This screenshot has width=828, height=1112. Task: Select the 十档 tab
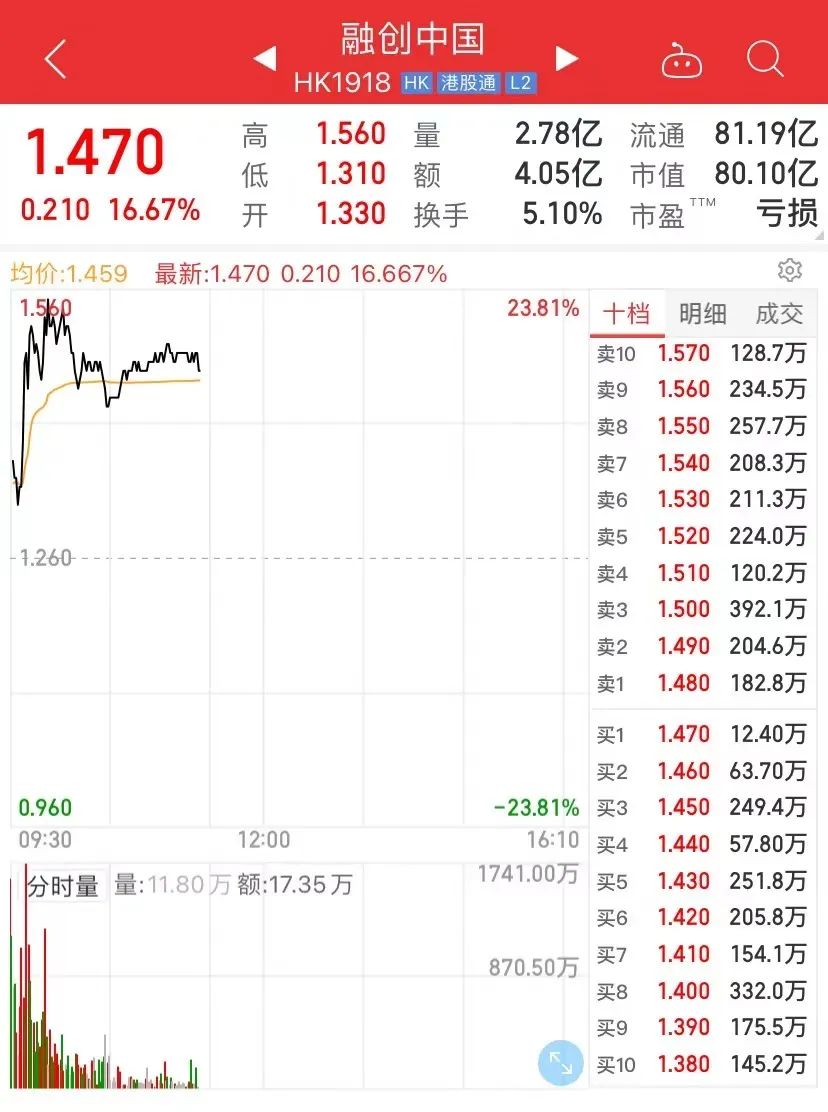point(626,314)
